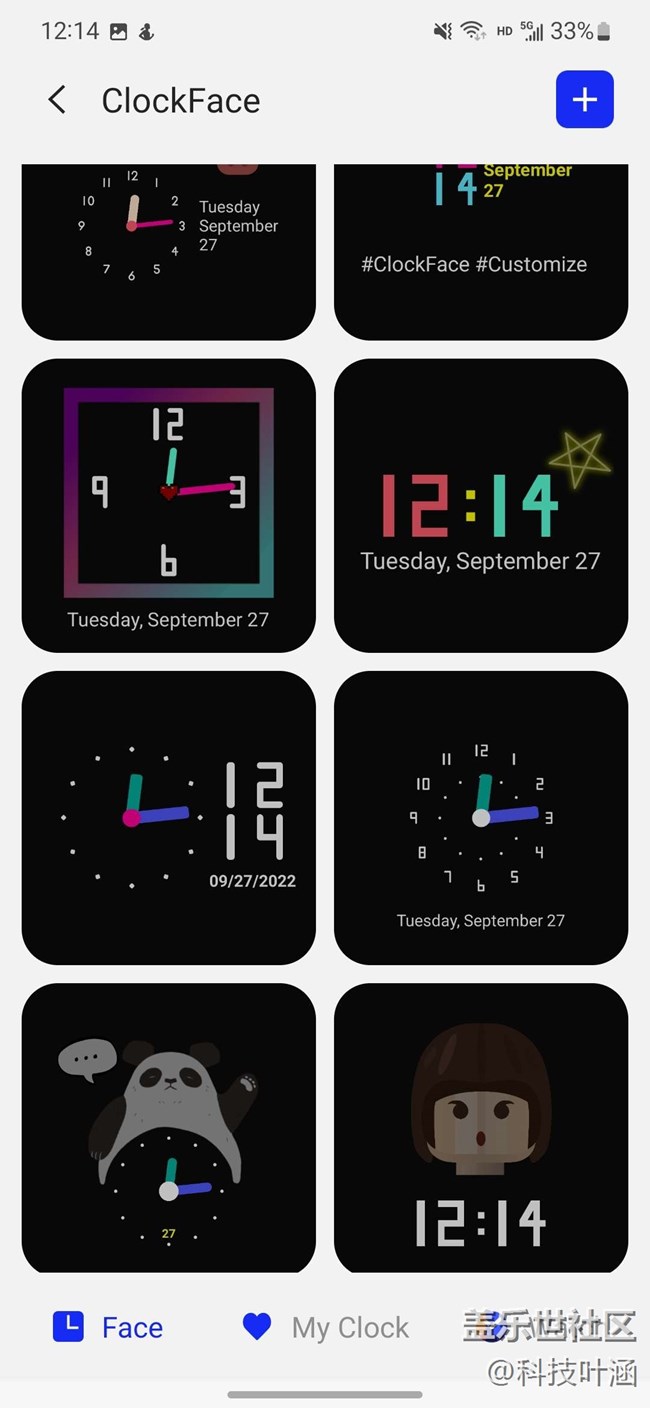Switch to the My Clock tab
Image resolution: width=650 pixels, height=1408 pixels.
click(326, 1327)
